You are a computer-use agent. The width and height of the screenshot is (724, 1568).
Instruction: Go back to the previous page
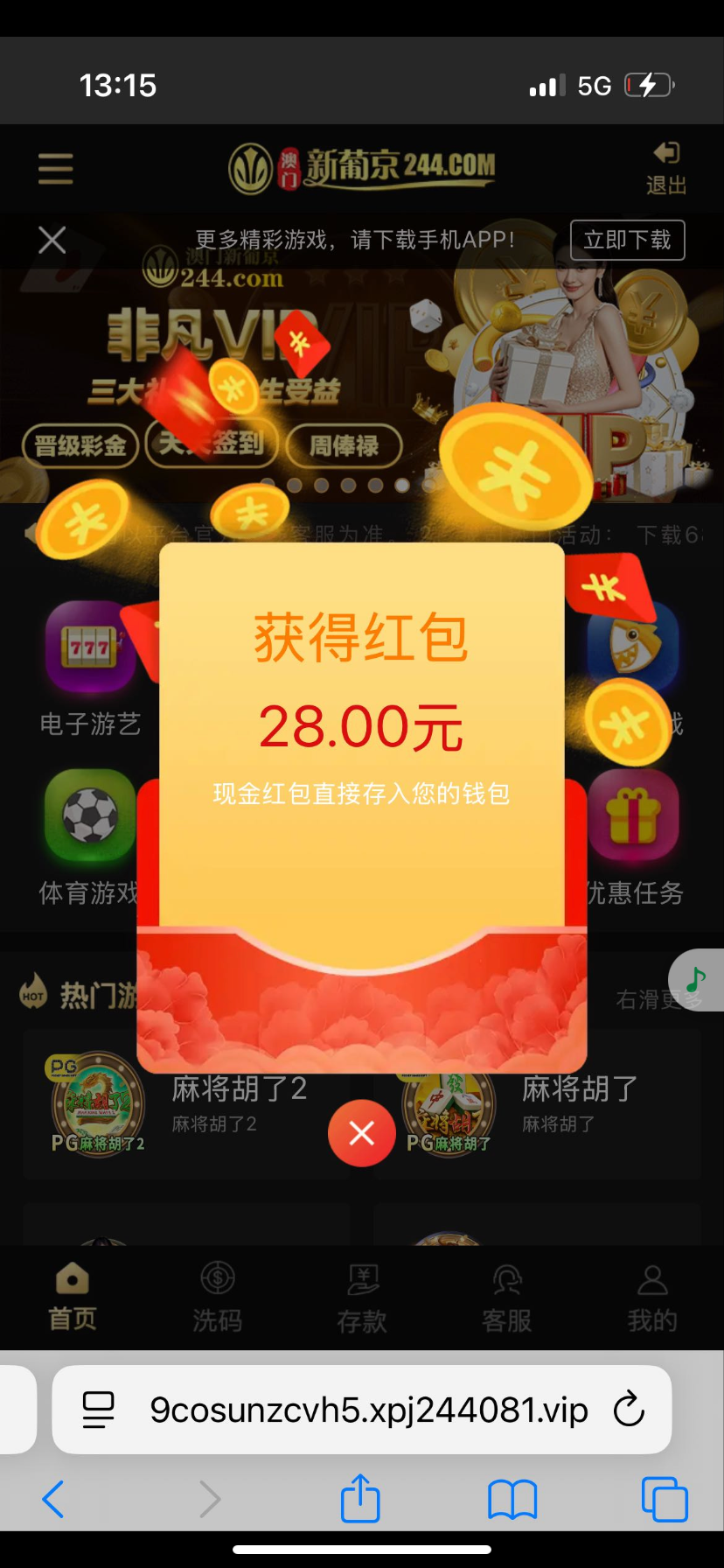click(x=54, y=1499)
